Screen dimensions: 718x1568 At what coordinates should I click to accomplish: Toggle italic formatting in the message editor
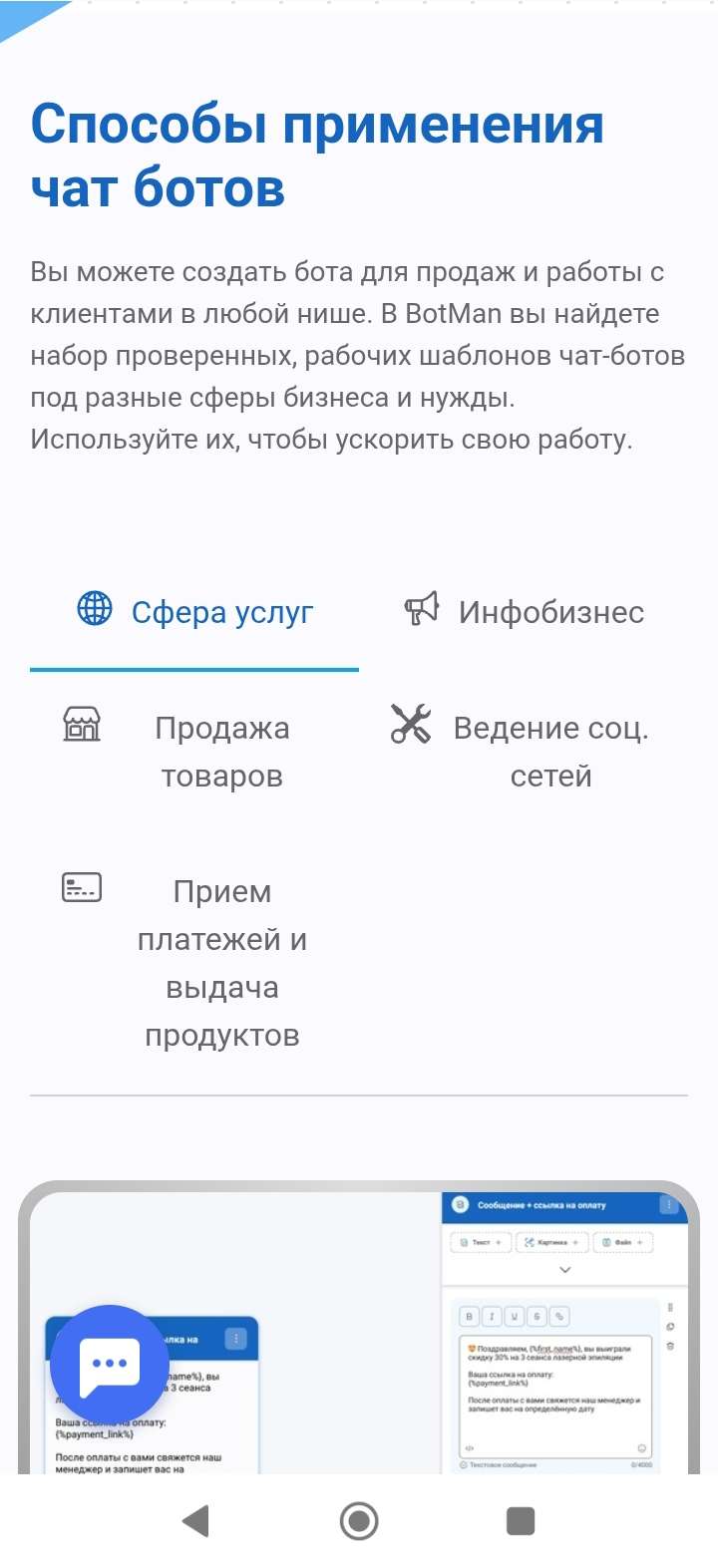click(491, 1317)
